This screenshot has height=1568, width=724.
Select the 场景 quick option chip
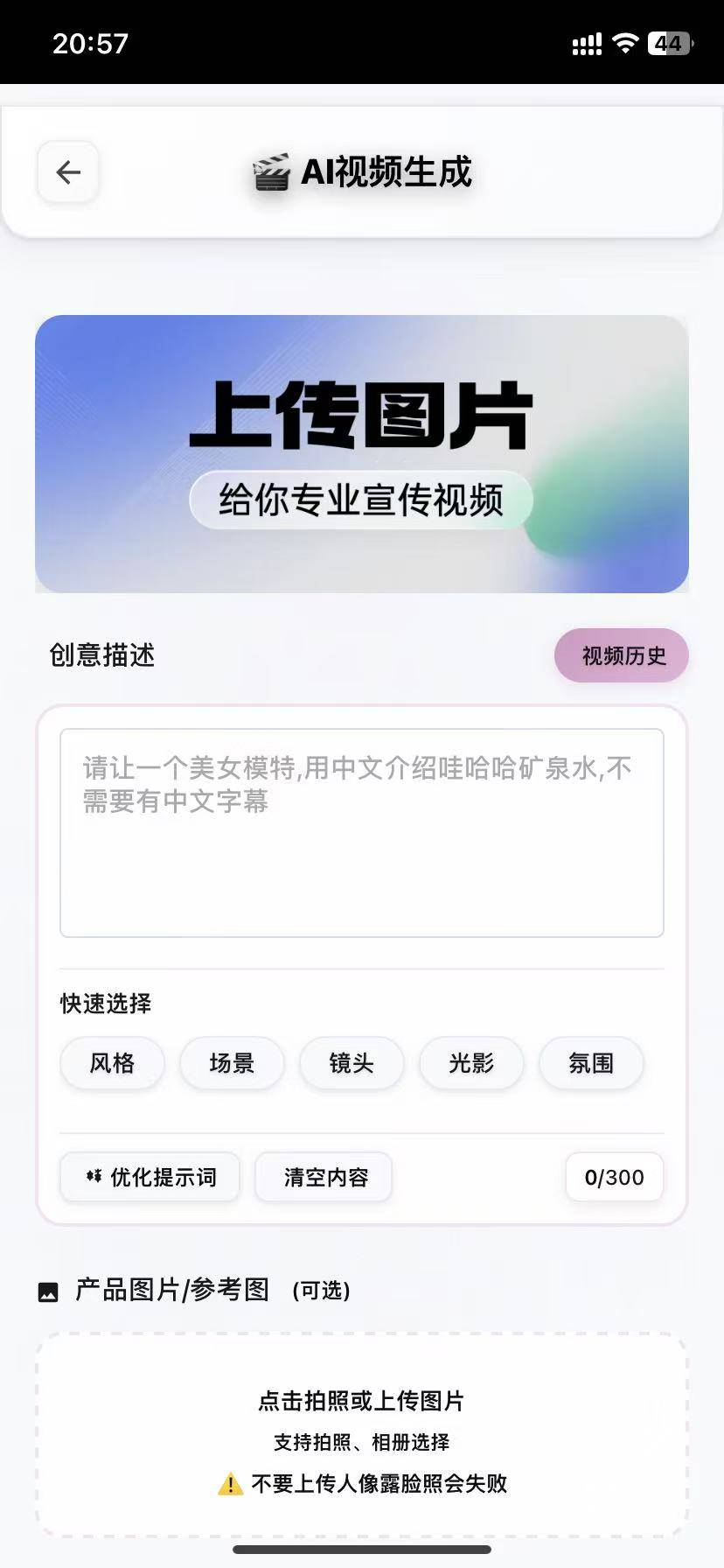pyautogui.click(x=232, y=1063)
